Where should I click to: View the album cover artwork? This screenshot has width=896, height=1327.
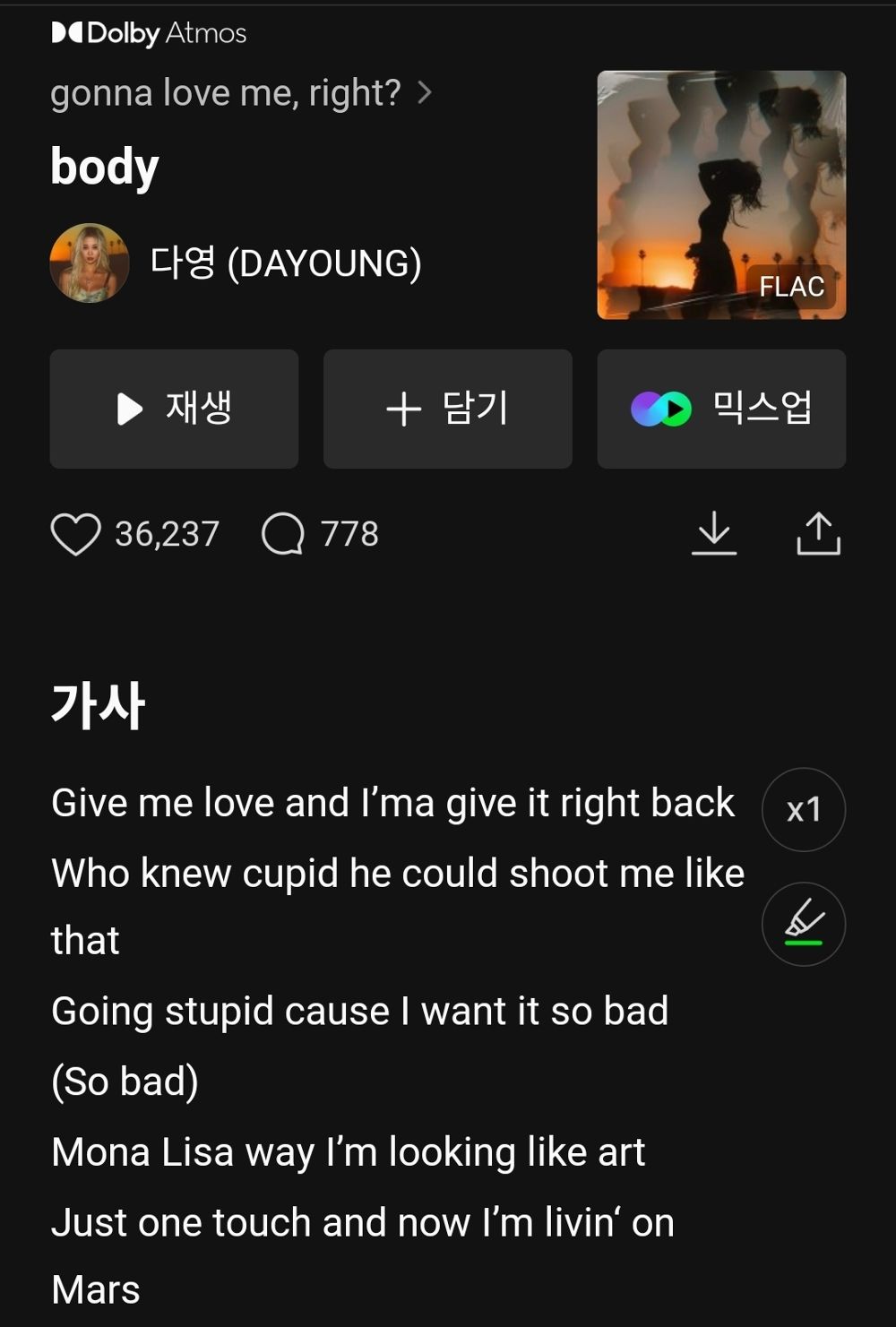coord(720,194)
